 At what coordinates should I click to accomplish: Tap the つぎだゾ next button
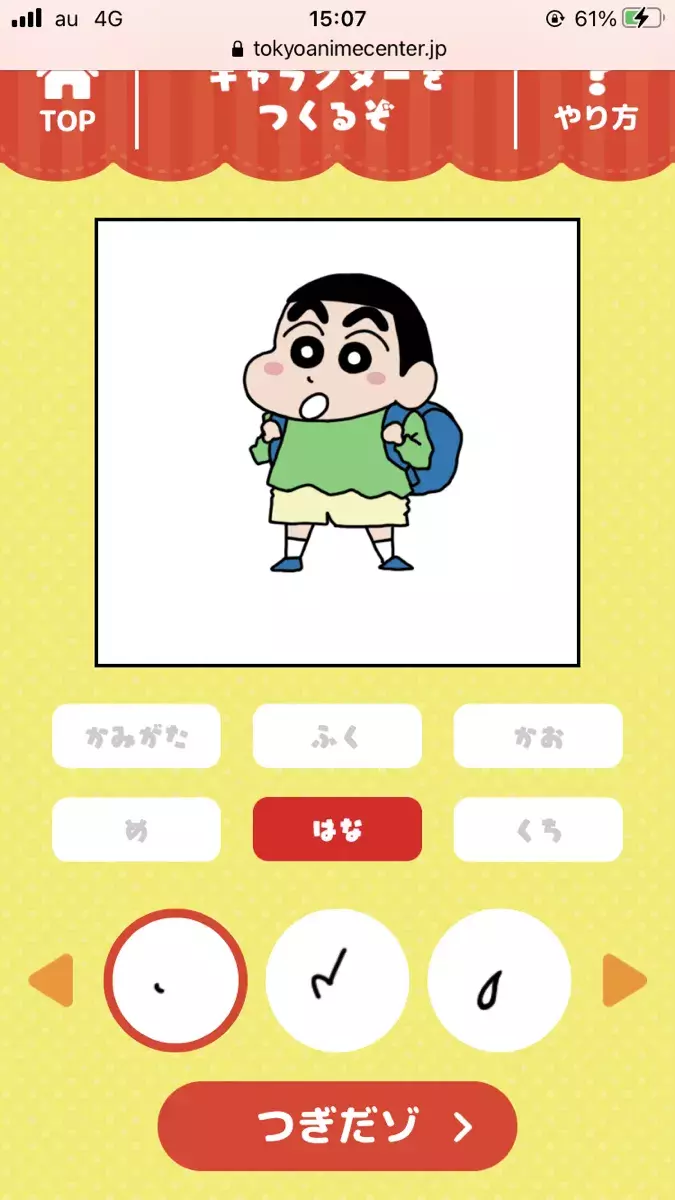(x=337, y=1126)
